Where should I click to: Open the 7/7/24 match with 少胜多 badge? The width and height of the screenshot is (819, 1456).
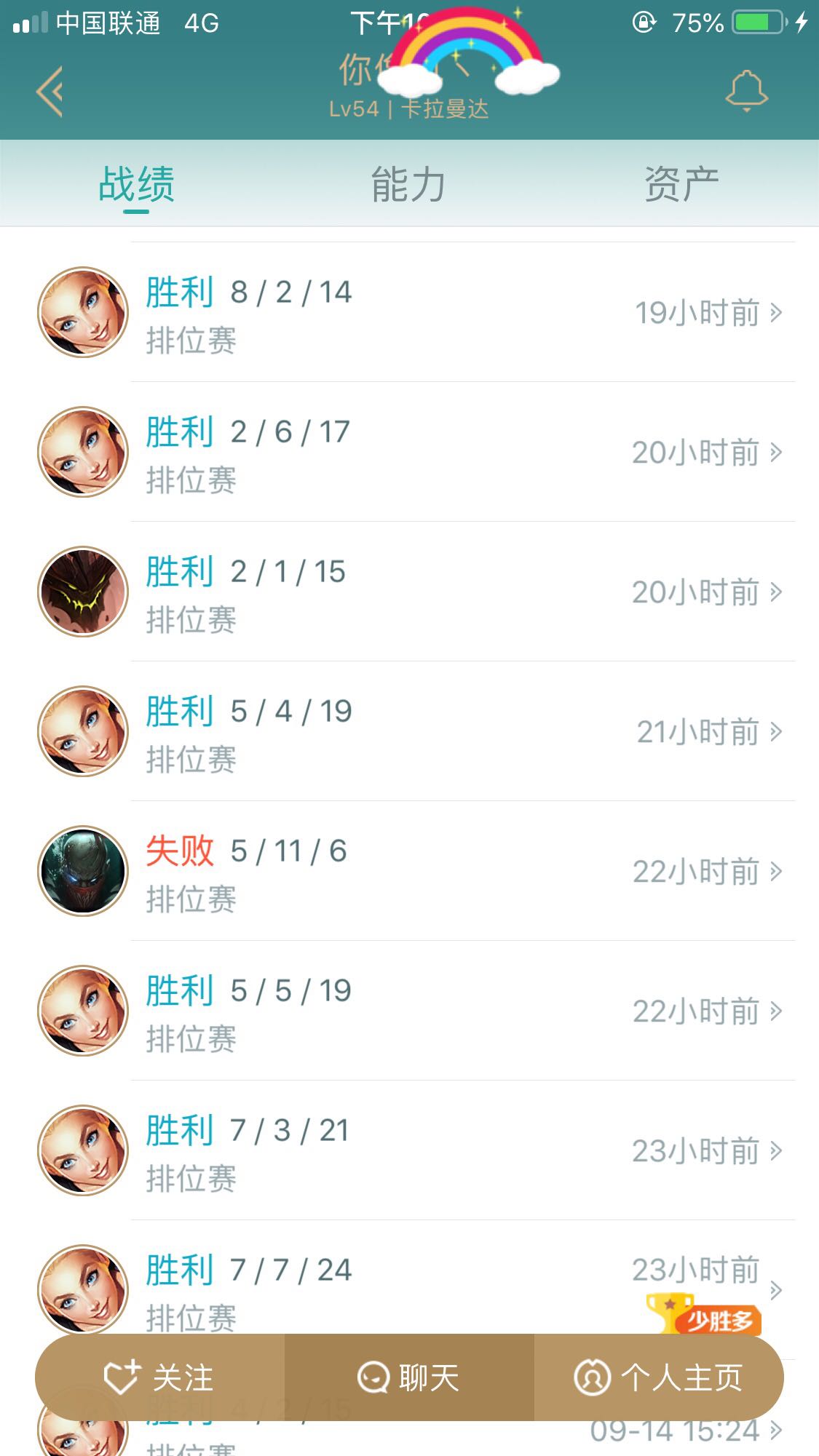[437, 1286]
